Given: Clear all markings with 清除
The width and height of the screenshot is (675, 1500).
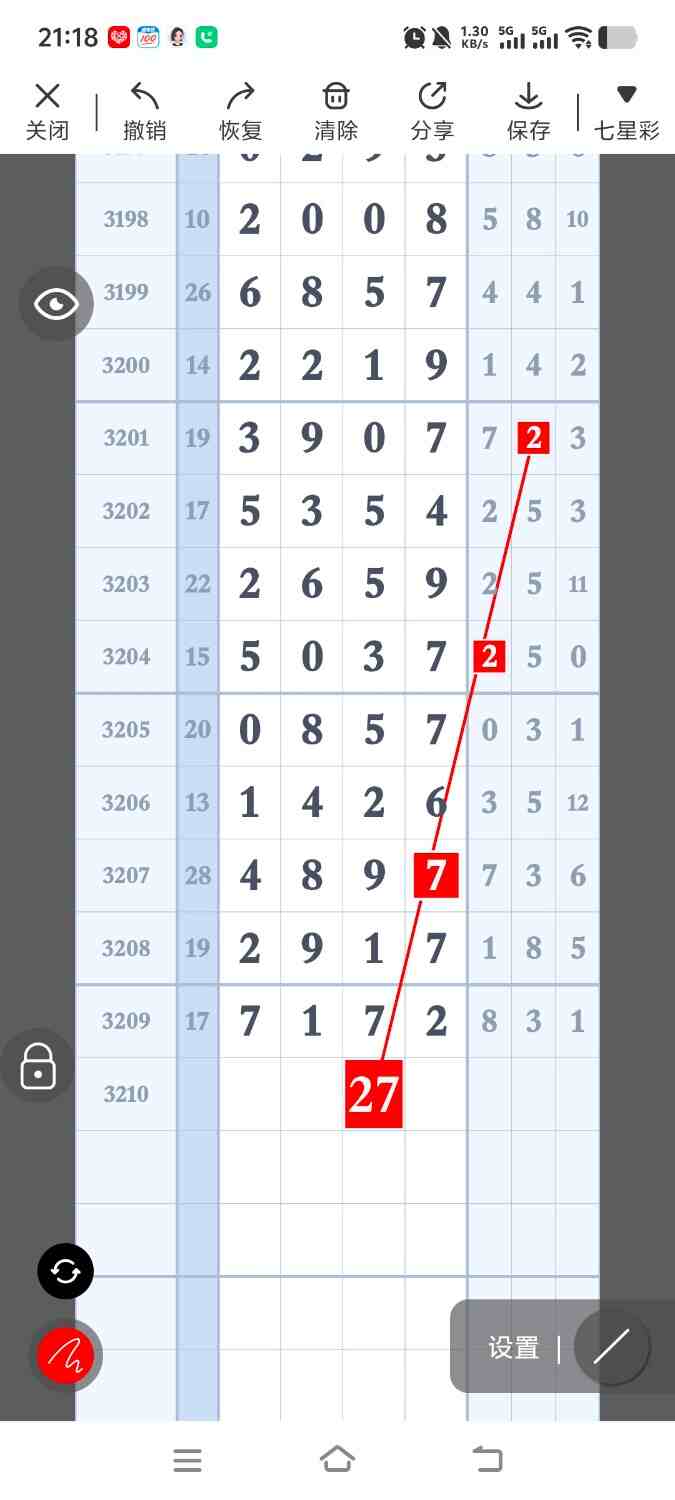Looking at the screenshot, I should (x=336, y=111).
